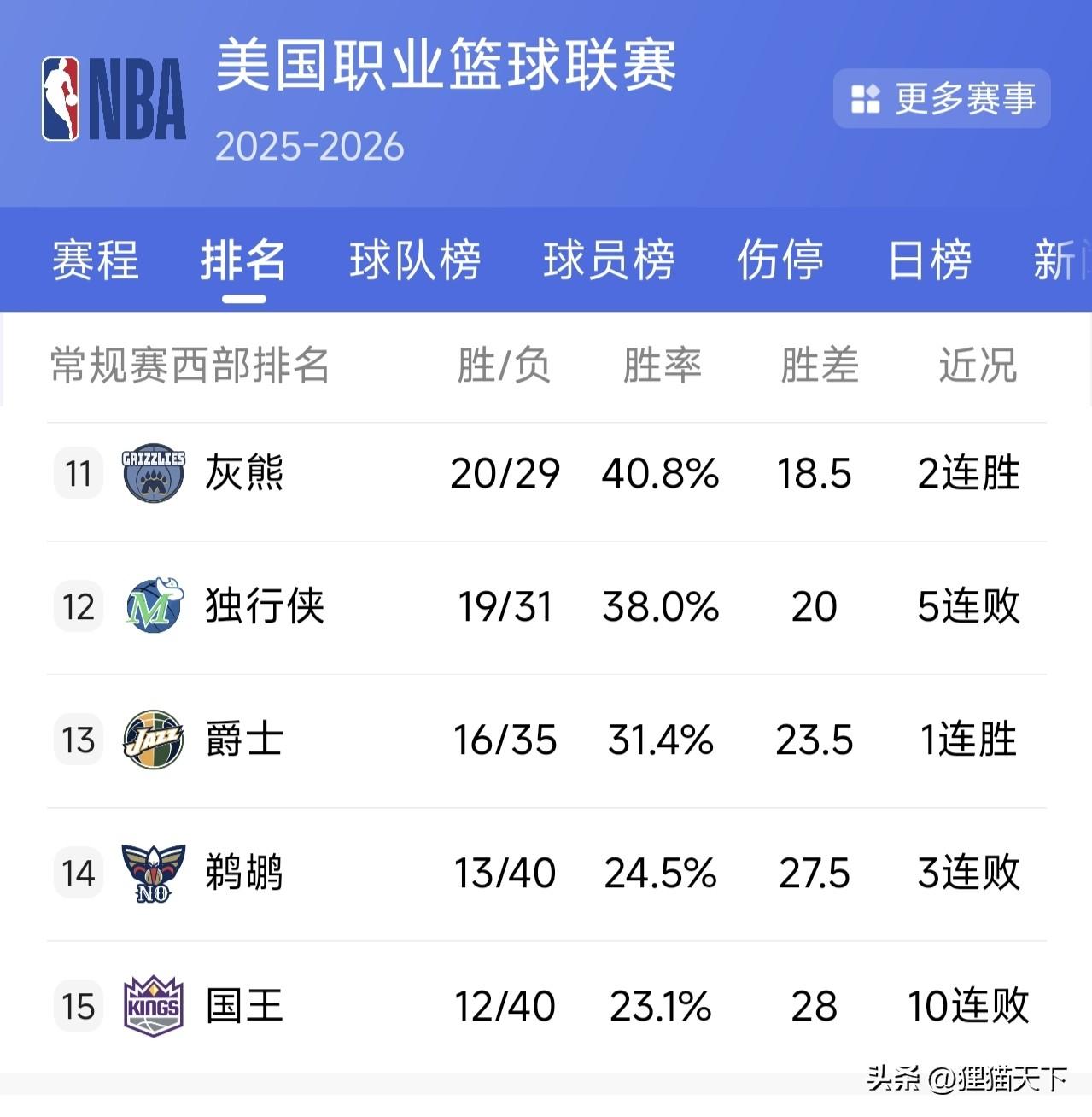Select the 排名 tab
Viewport: 1092px width, 1117px height.
[x=243, y=260]
